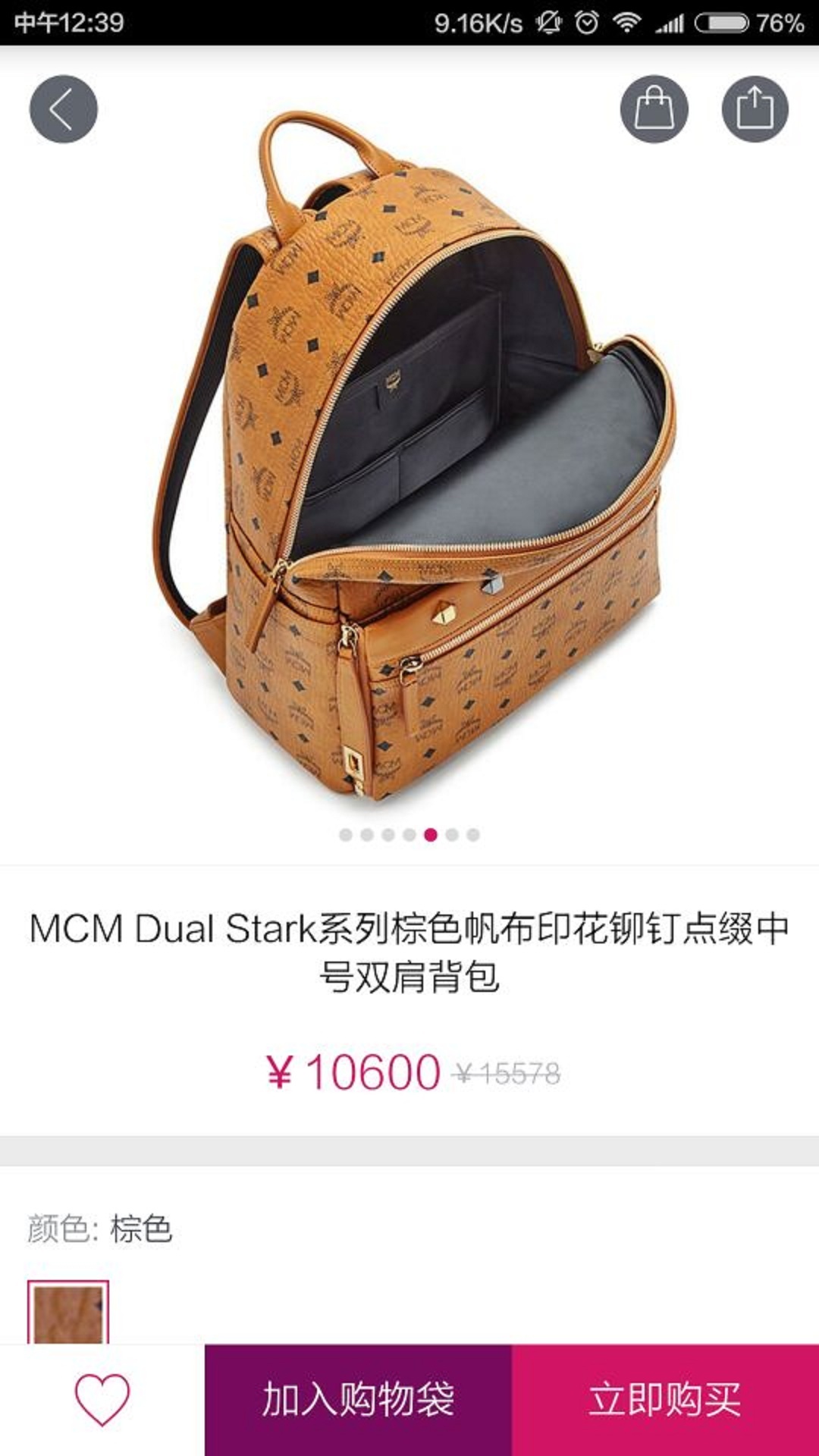The height and width of the screenshot is (1456, 819).
Task: Add the backpack to wishlist heart
Action: click(x=102, y=1399)
